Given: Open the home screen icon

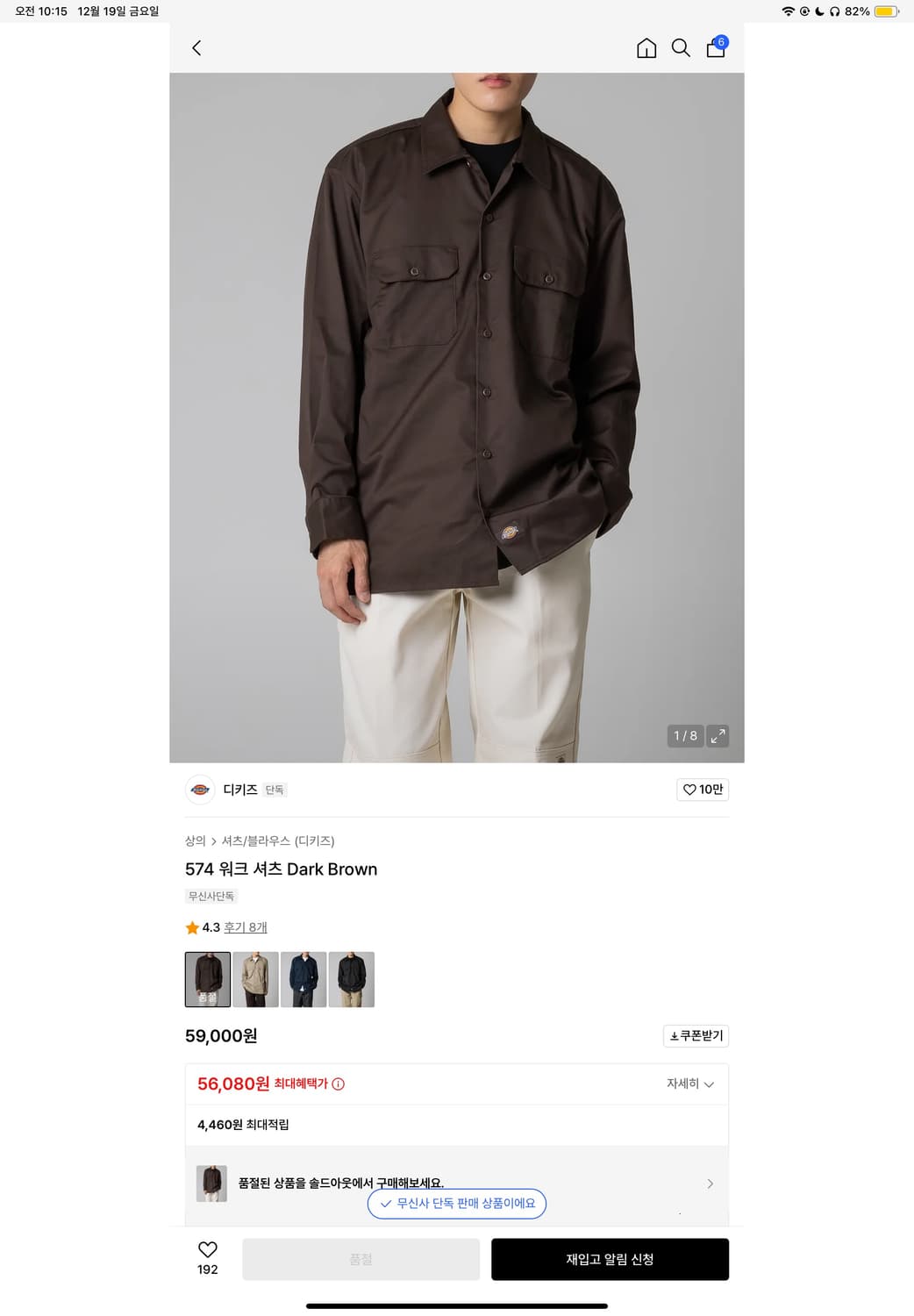Looking at the screenshot, I should pyautogui.click(x=646, y=49).
